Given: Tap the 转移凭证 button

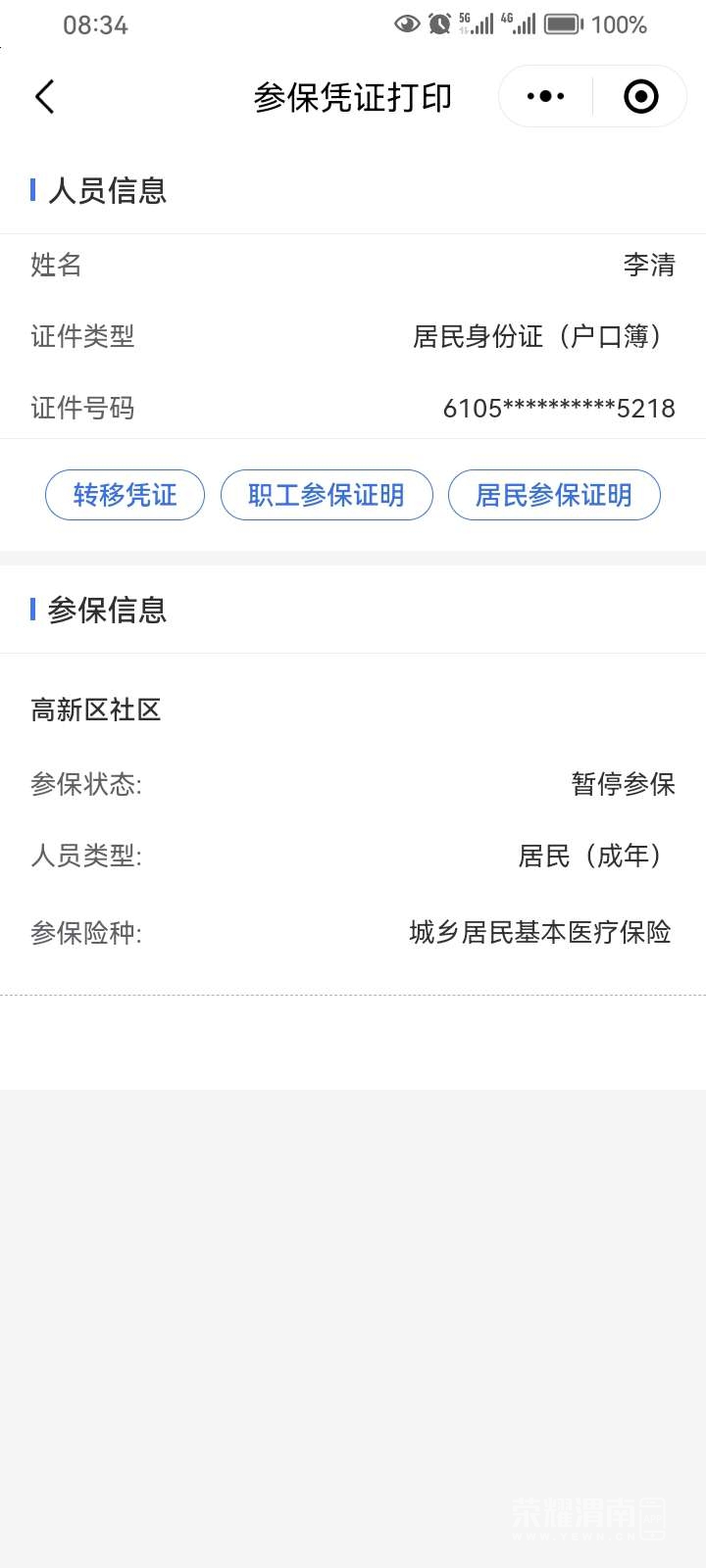Looking at the screenshot, I should coord(125,495).
